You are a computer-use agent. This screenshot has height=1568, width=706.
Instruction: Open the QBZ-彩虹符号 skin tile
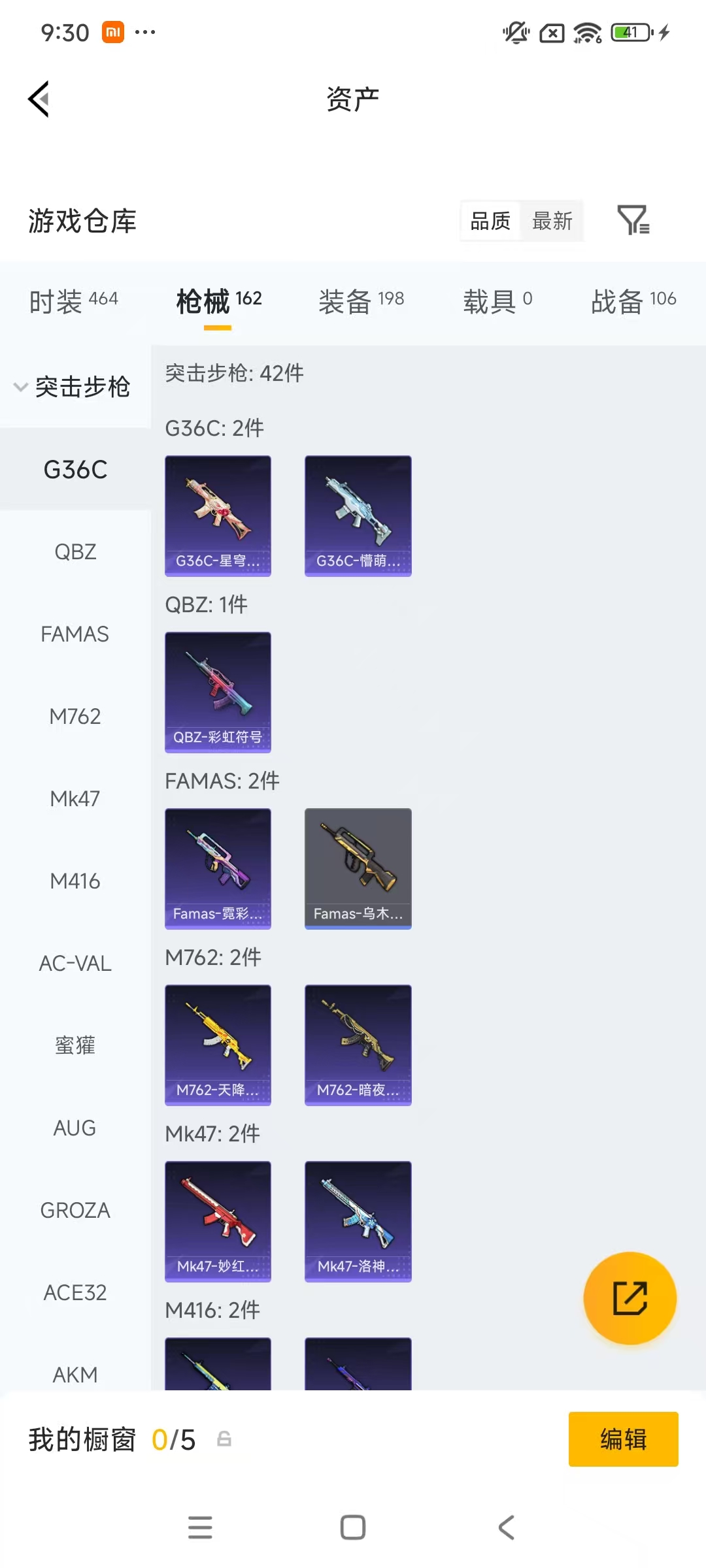(218, 692)
